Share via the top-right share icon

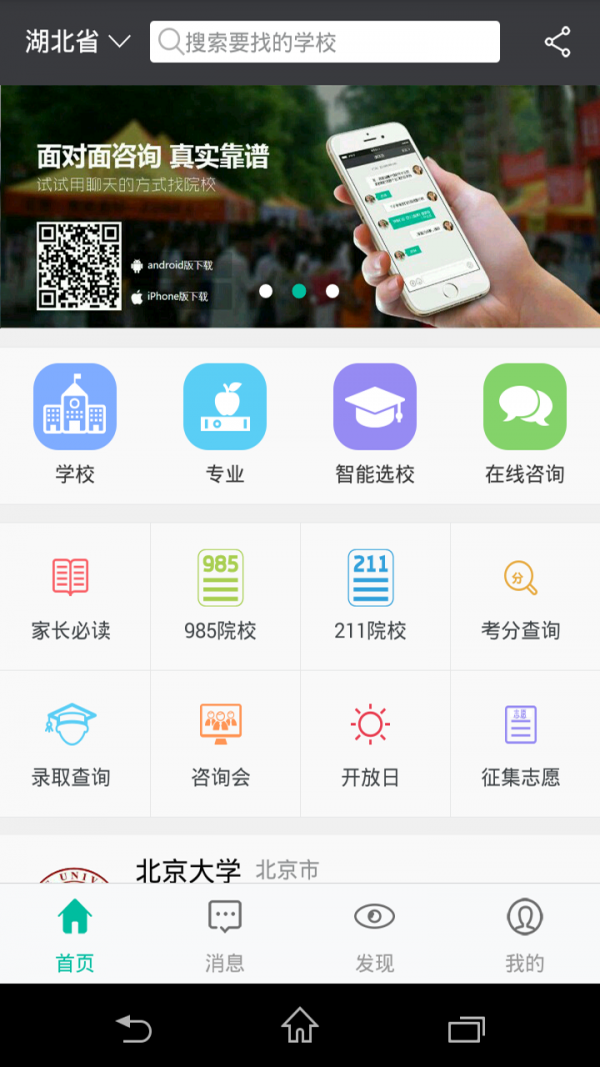point(557,42)
